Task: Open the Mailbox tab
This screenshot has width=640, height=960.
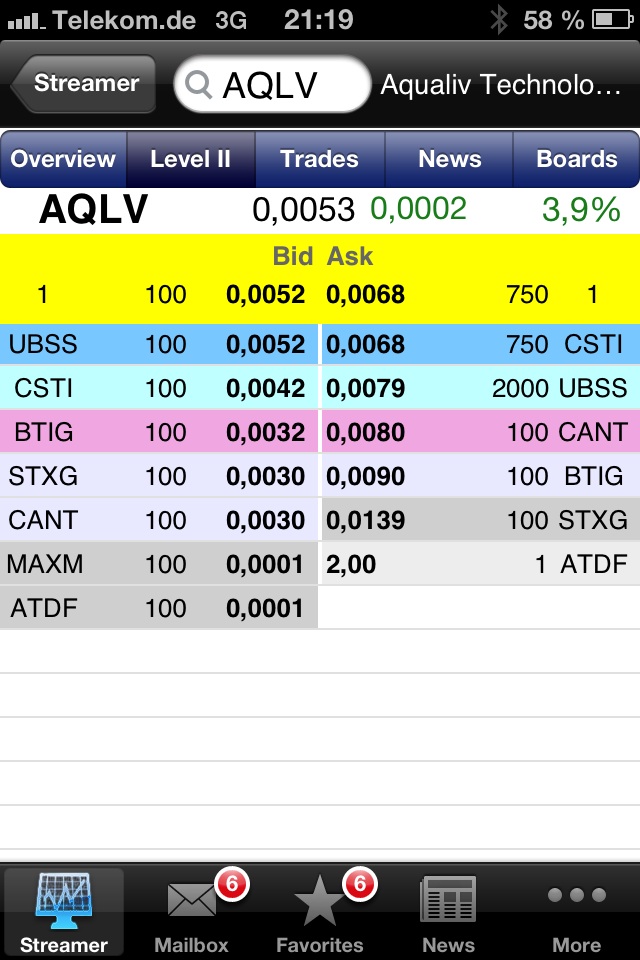Action: (192, 912)
